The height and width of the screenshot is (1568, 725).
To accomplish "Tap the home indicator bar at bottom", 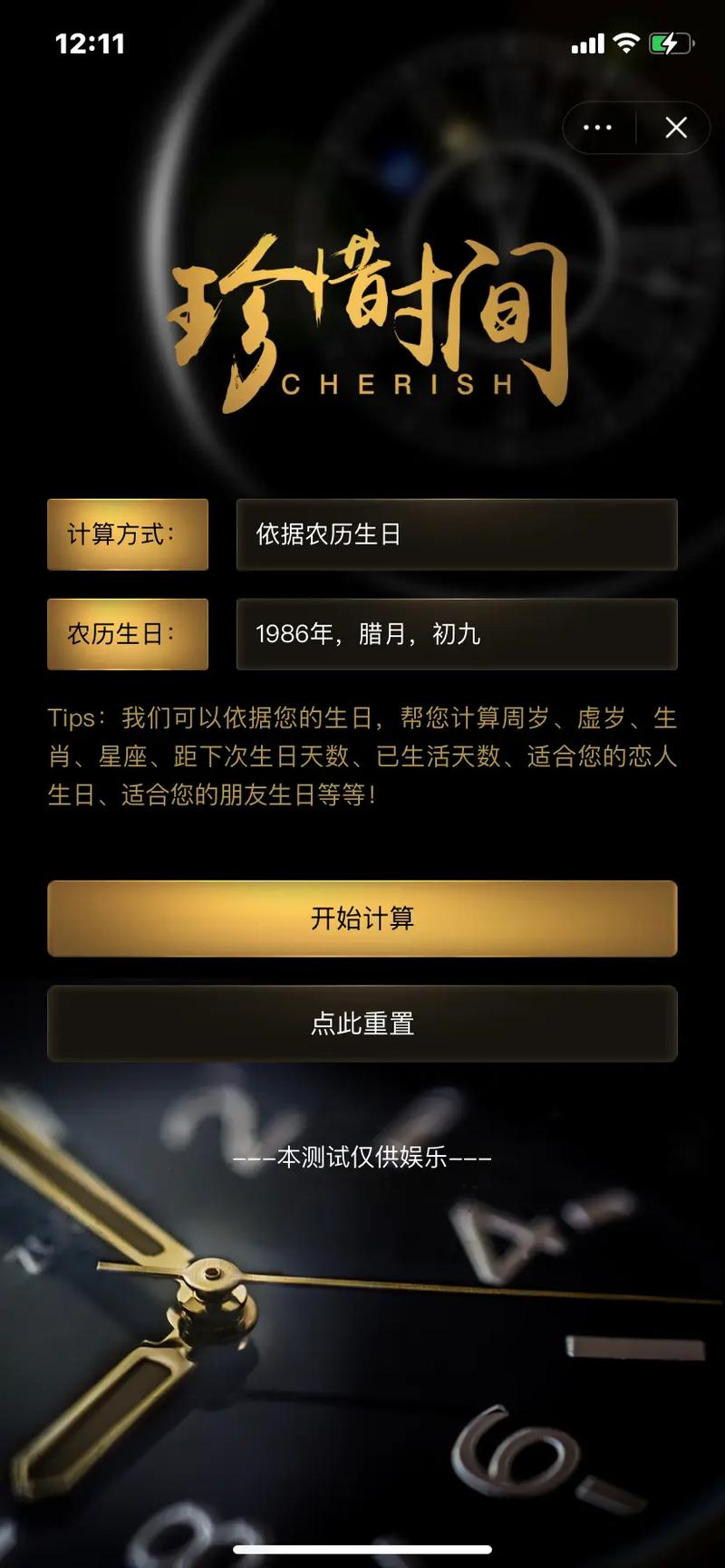I will (362, 1547).
